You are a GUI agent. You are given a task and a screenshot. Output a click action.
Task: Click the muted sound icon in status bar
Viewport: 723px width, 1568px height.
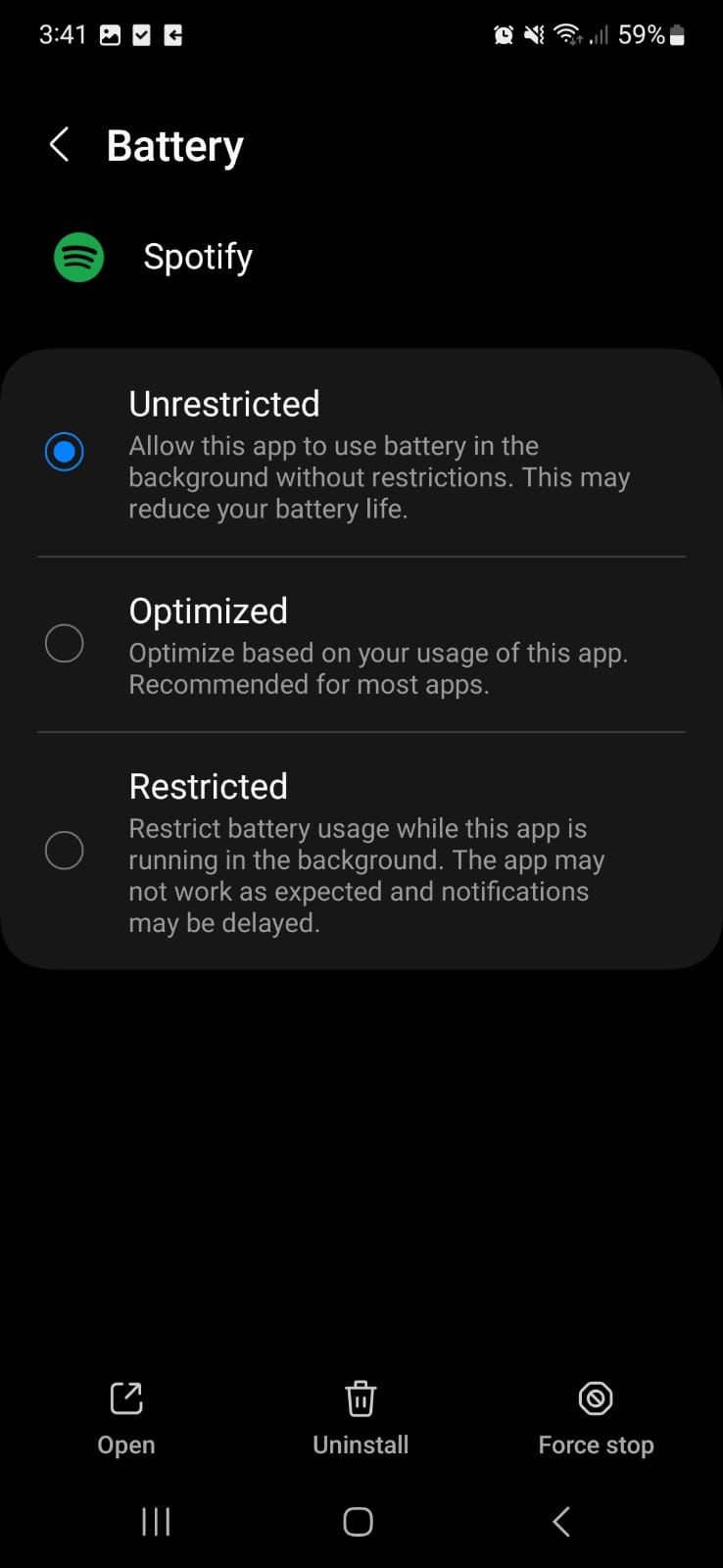pos(533,34)
